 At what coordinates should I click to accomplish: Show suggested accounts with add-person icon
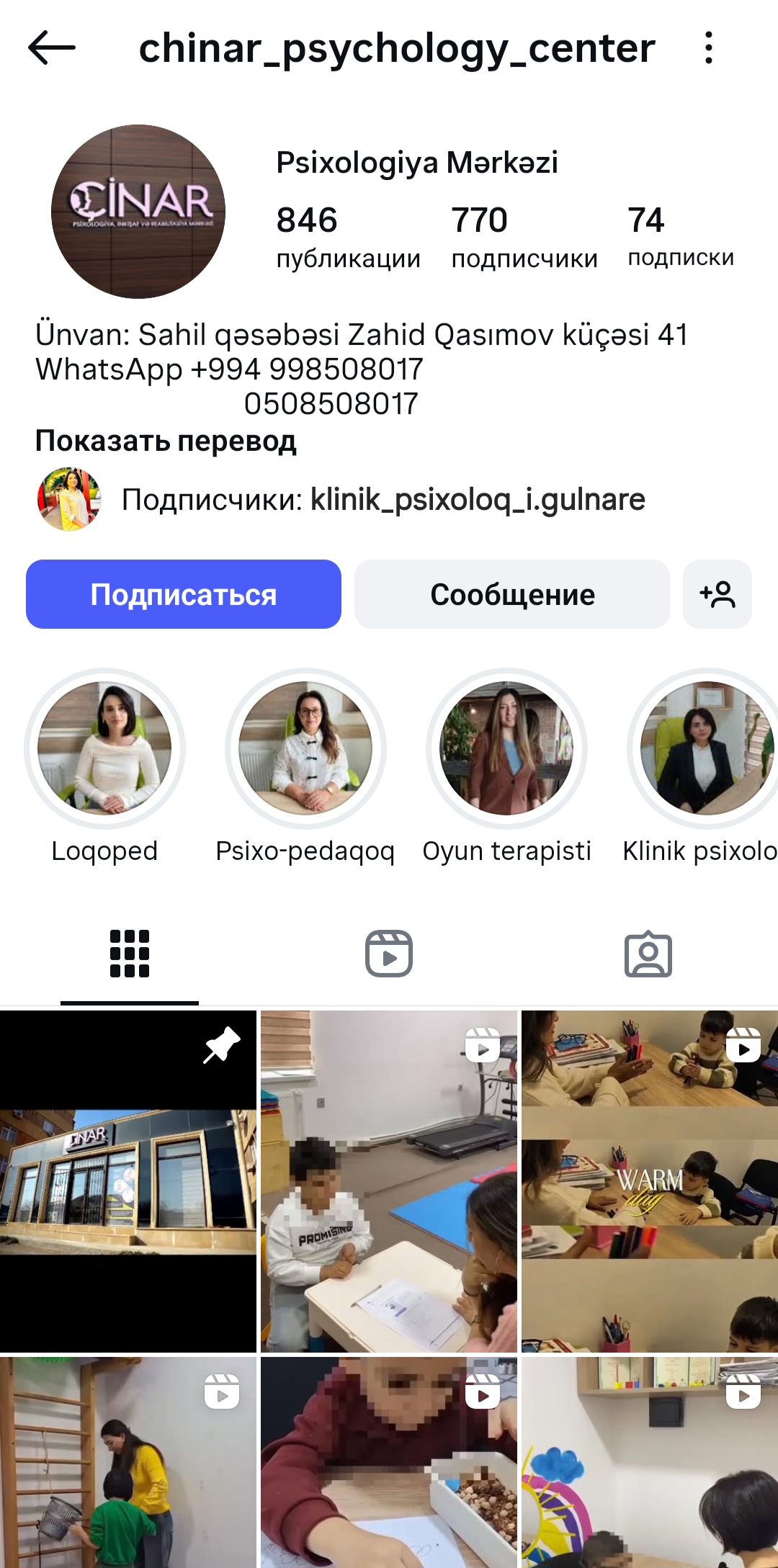(x=717, y=594)
